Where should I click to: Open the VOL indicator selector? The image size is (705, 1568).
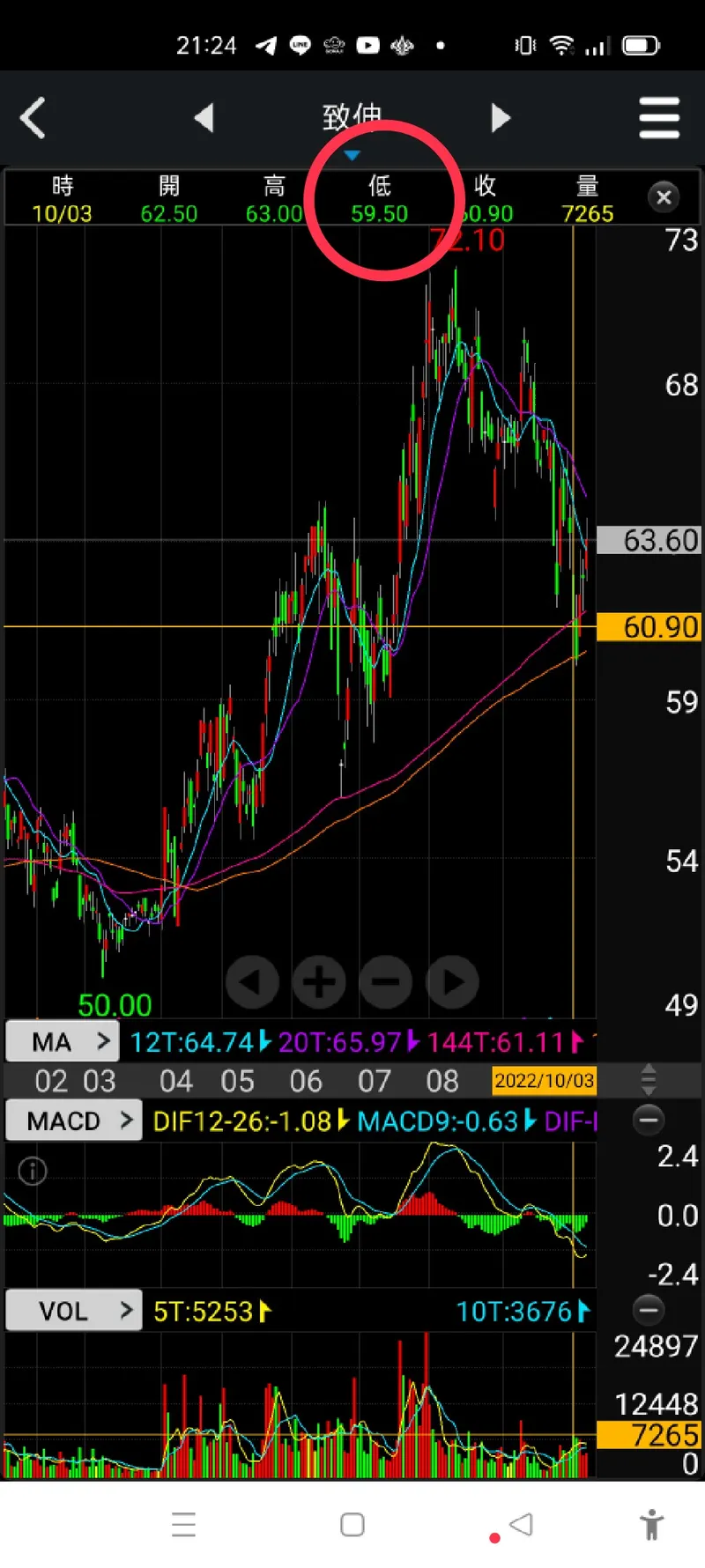tap(74, 1311)
